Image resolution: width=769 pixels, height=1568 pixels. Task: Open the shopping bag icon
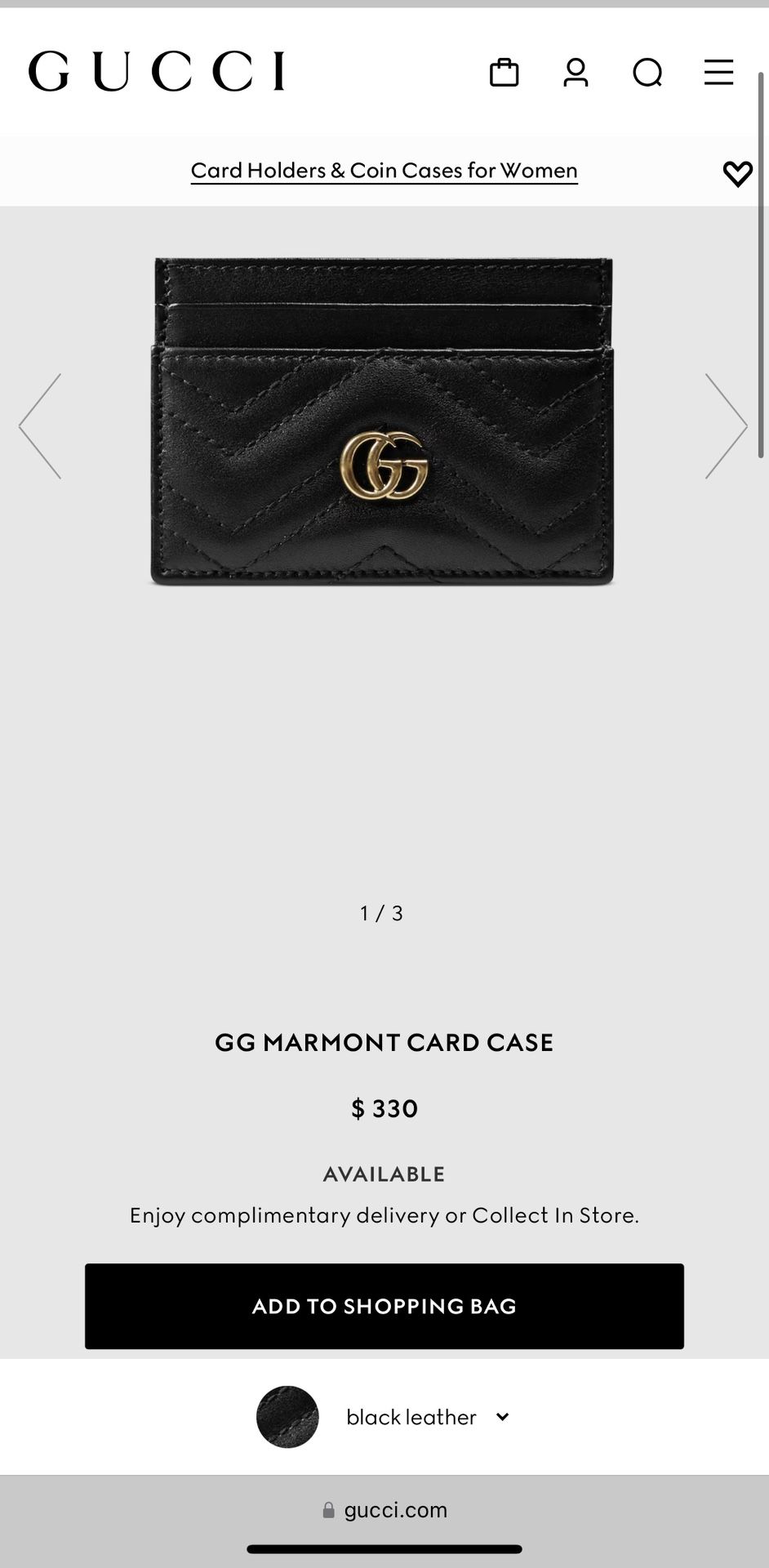click(504, 73)
